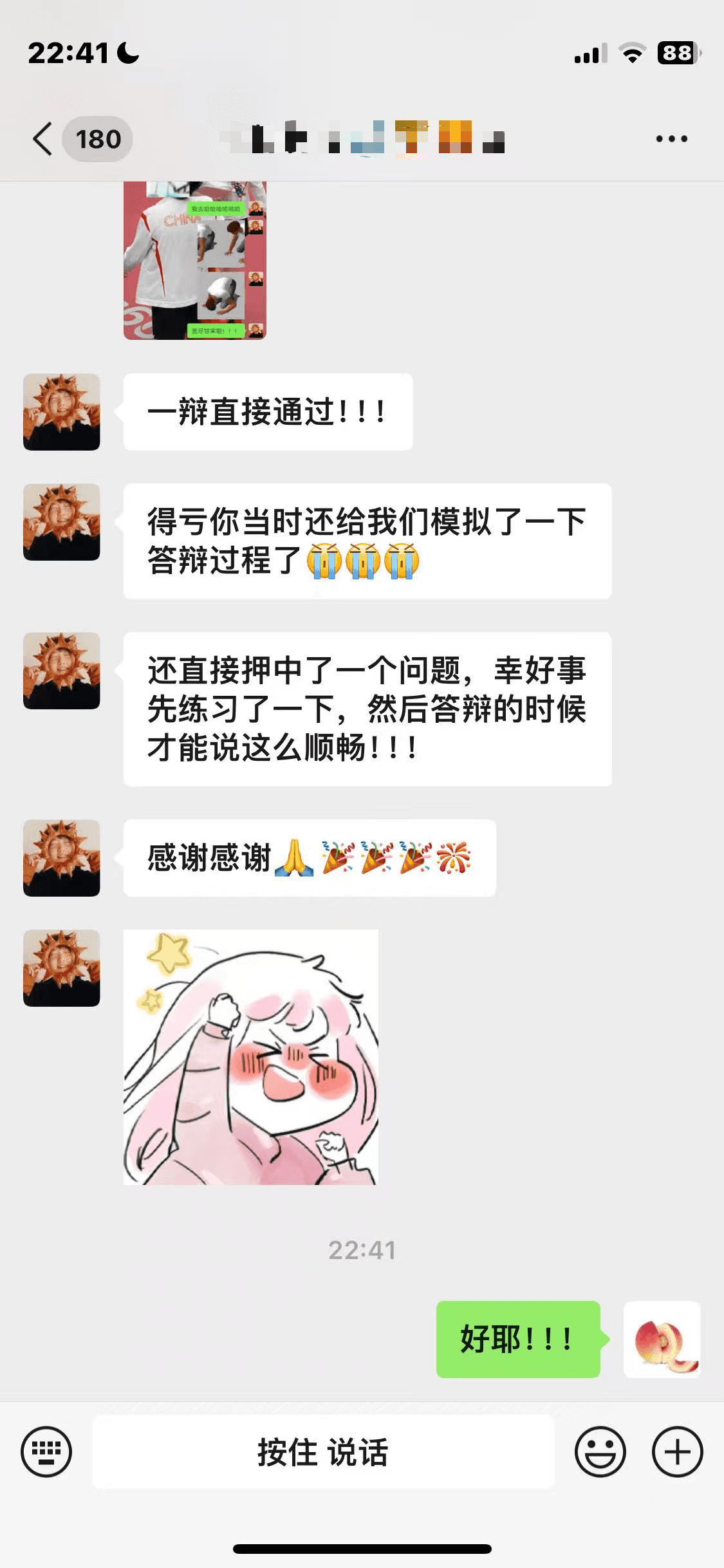The image size is (724, 1568).
Task: Open the chat info overflow menu
Action: [671, 139]
